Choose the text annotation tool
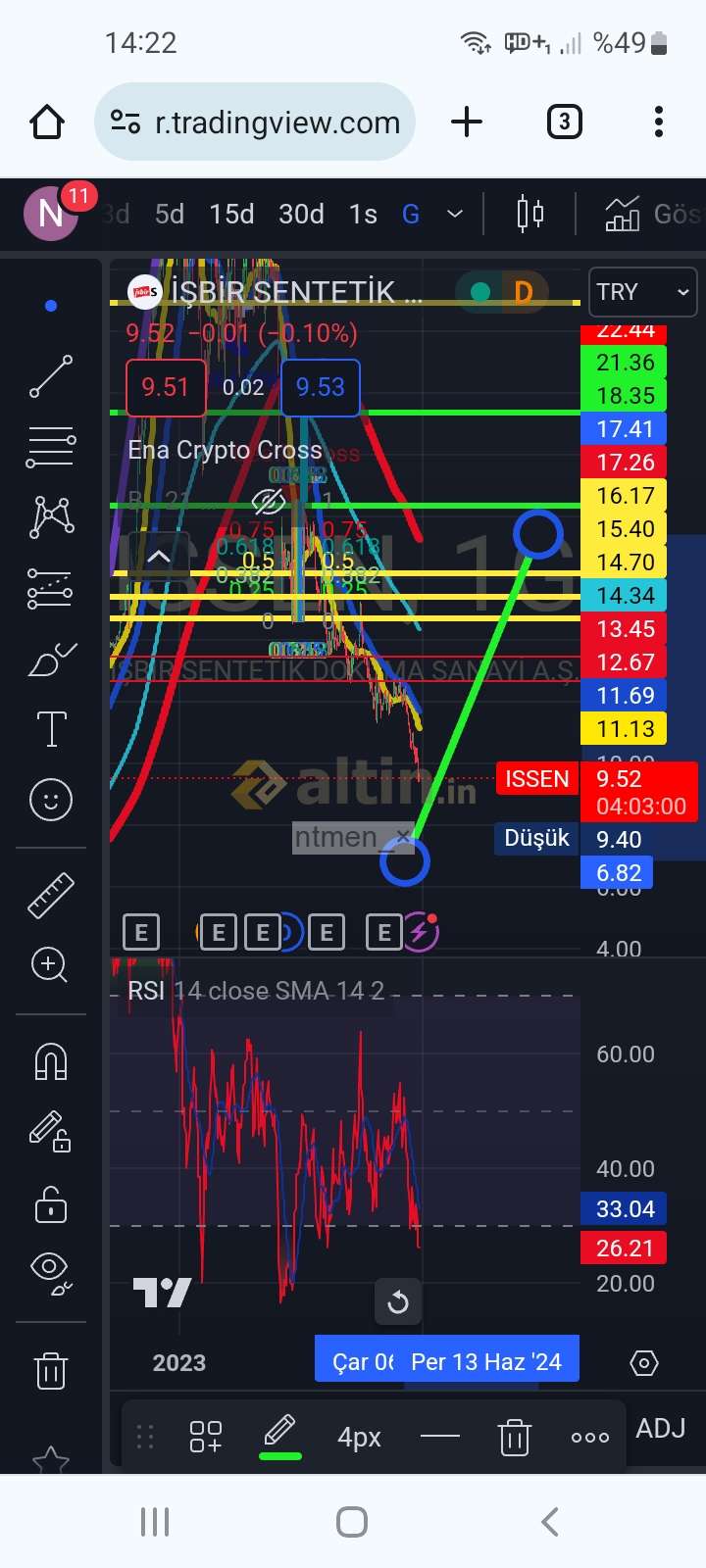This screenshot has width=706, height=1568. point(51,730)
